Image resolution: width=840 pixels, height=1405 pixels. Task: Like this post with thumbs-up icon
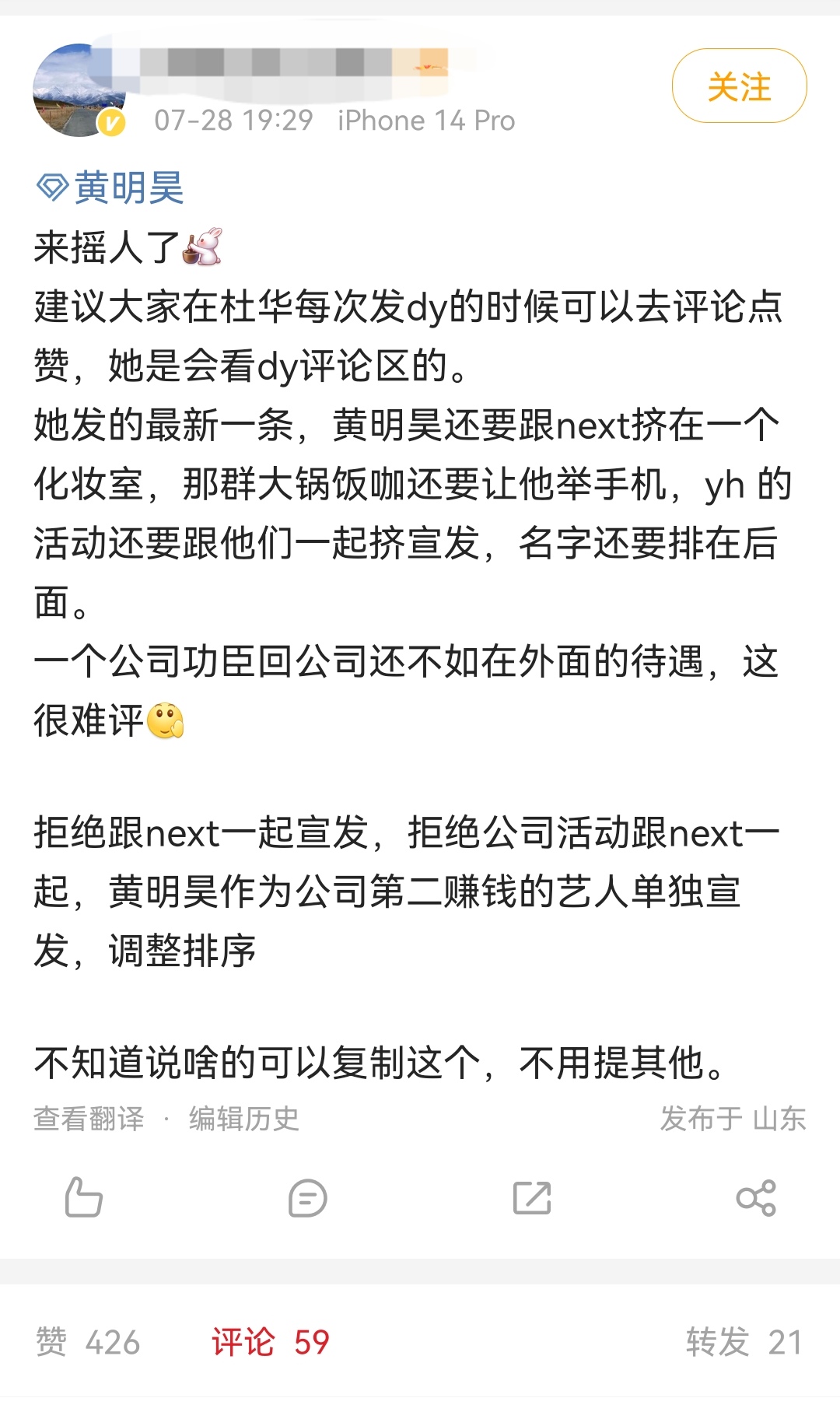(x=83, y=1197)
